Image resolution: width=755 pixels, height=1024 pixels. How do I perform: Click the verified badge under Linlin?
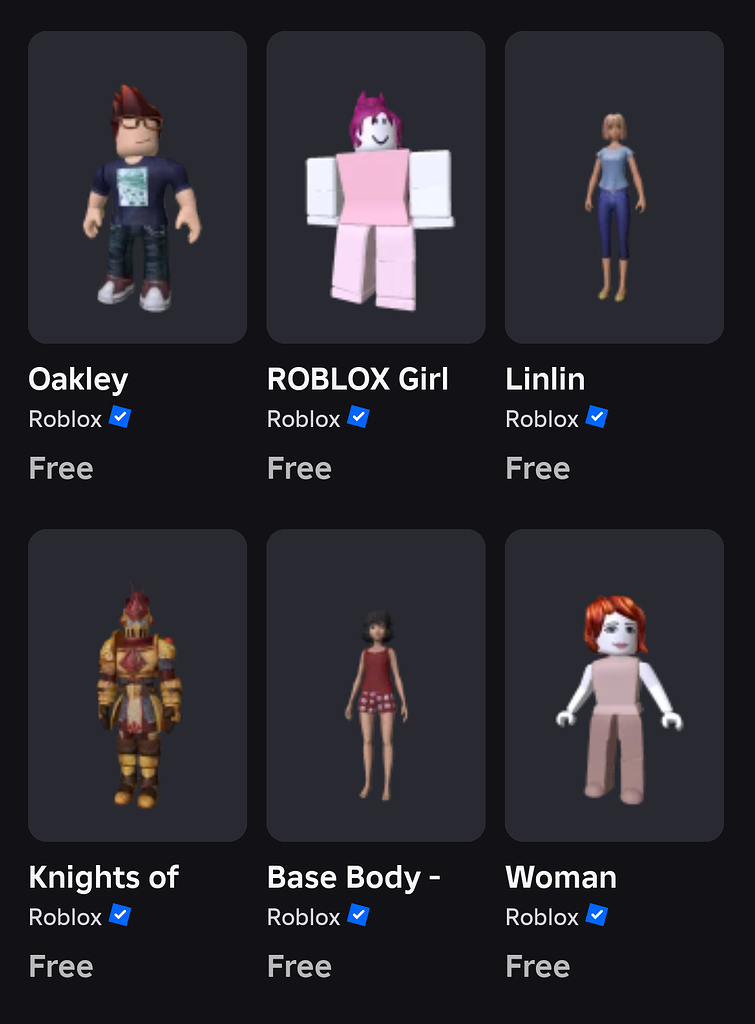tap(595, 419)
